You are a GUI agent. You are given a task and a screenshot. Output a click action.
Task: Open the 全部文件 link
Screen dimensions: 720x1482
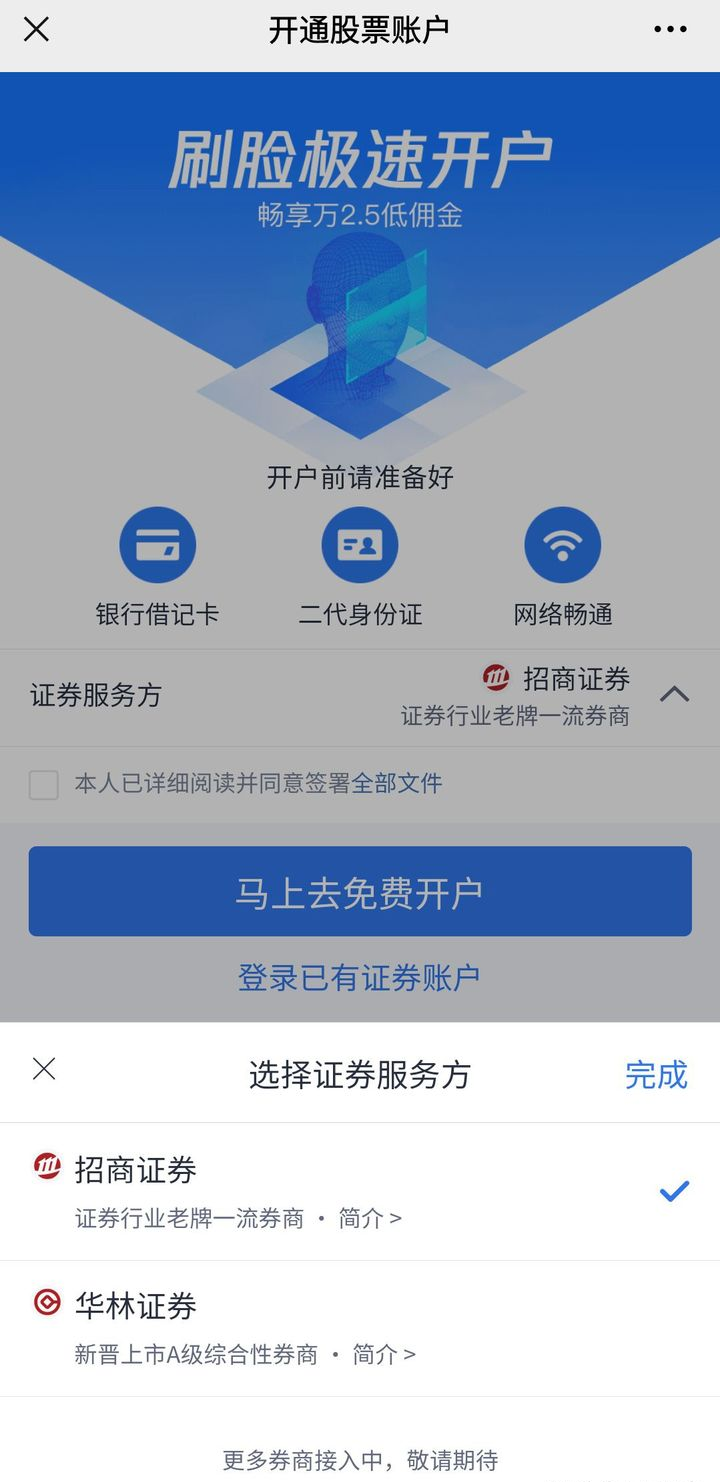(x=397, y=783)
